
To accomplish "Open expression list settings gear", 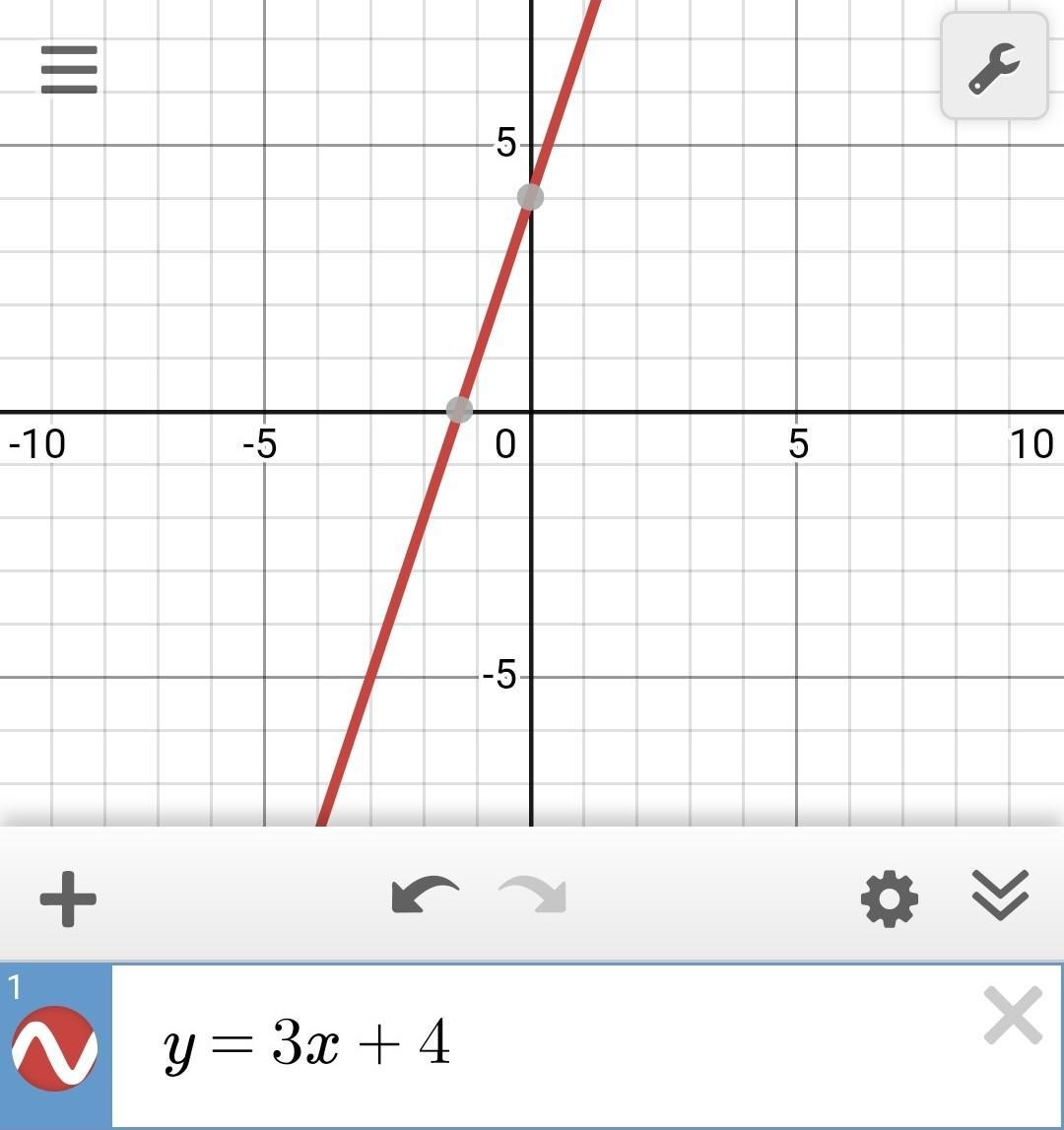I will (889, 898).
